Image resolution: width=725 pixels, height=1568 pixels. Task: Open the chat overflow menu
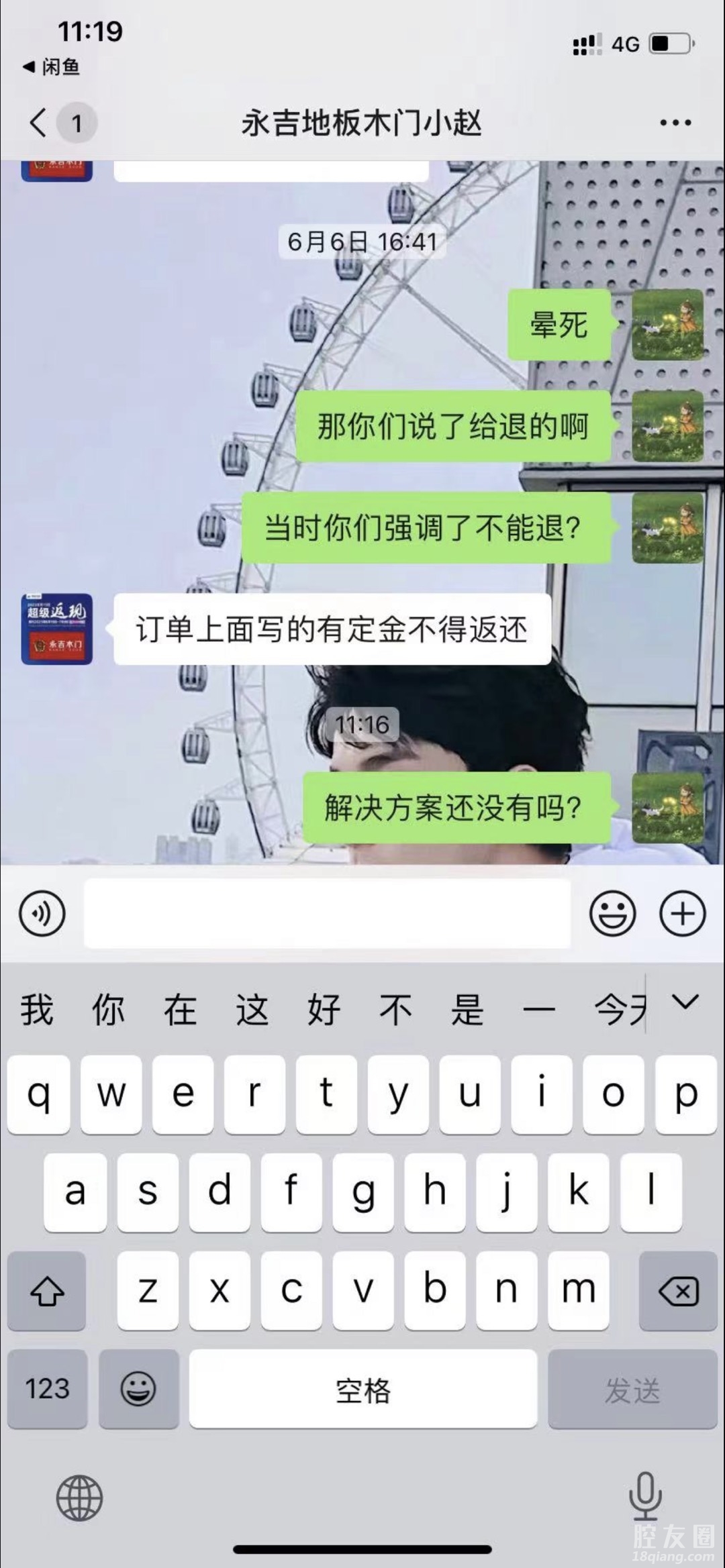point(675,123)
